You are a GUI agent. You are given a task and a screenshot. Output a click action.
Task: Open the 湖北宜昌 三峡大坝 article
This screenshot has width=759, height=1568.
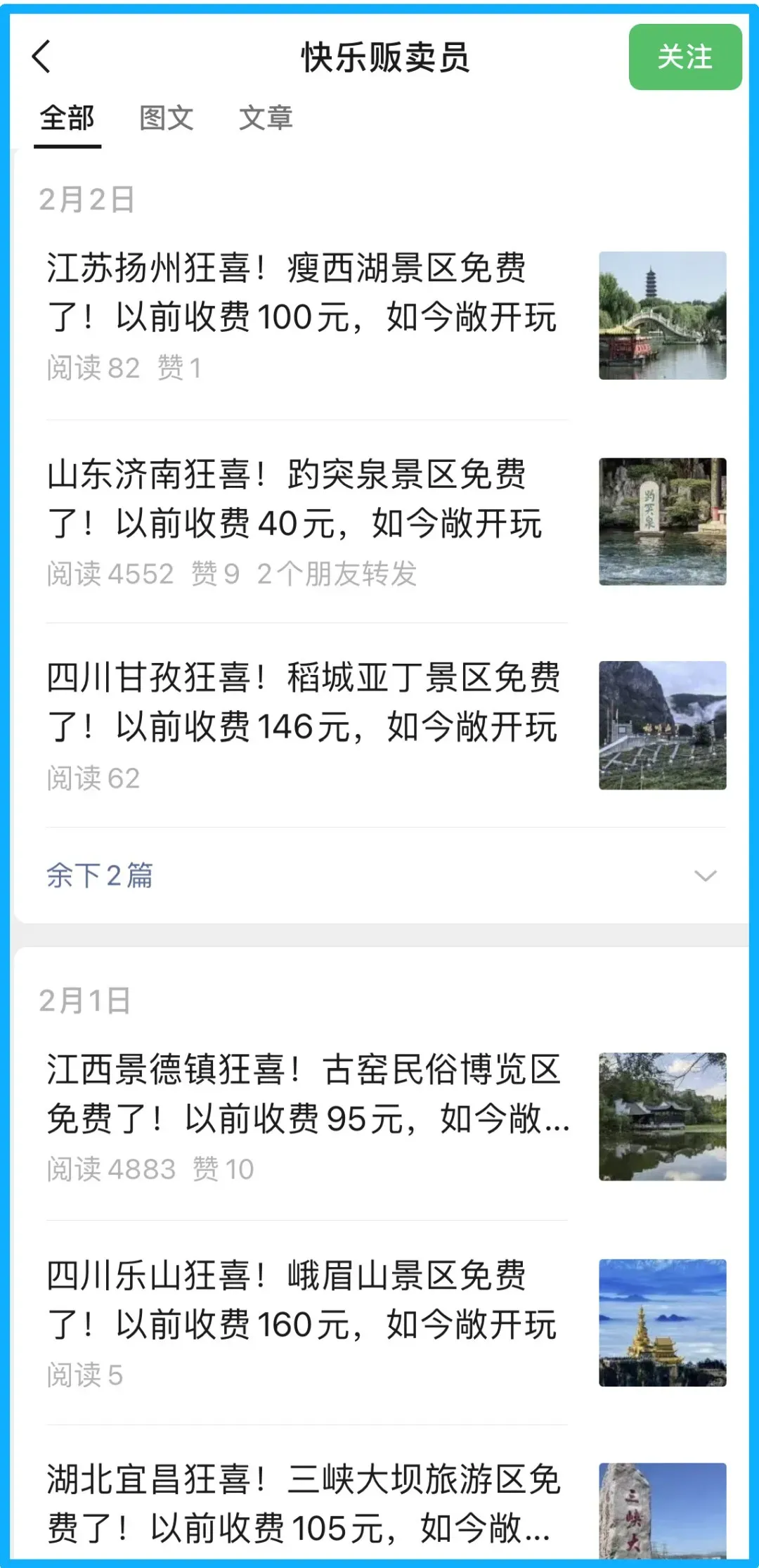coord(302,1503)
